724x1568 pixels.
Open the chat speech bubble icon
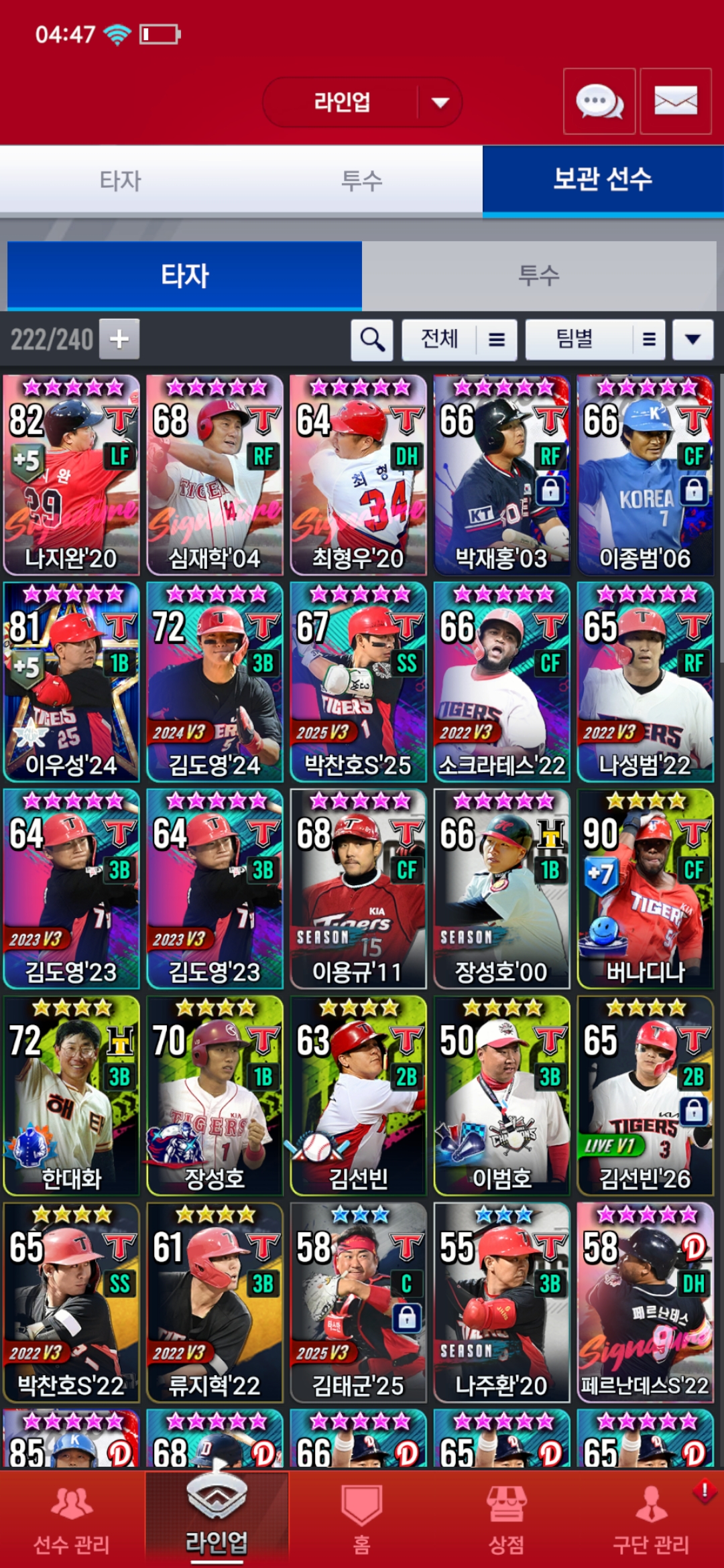point(599,102)
